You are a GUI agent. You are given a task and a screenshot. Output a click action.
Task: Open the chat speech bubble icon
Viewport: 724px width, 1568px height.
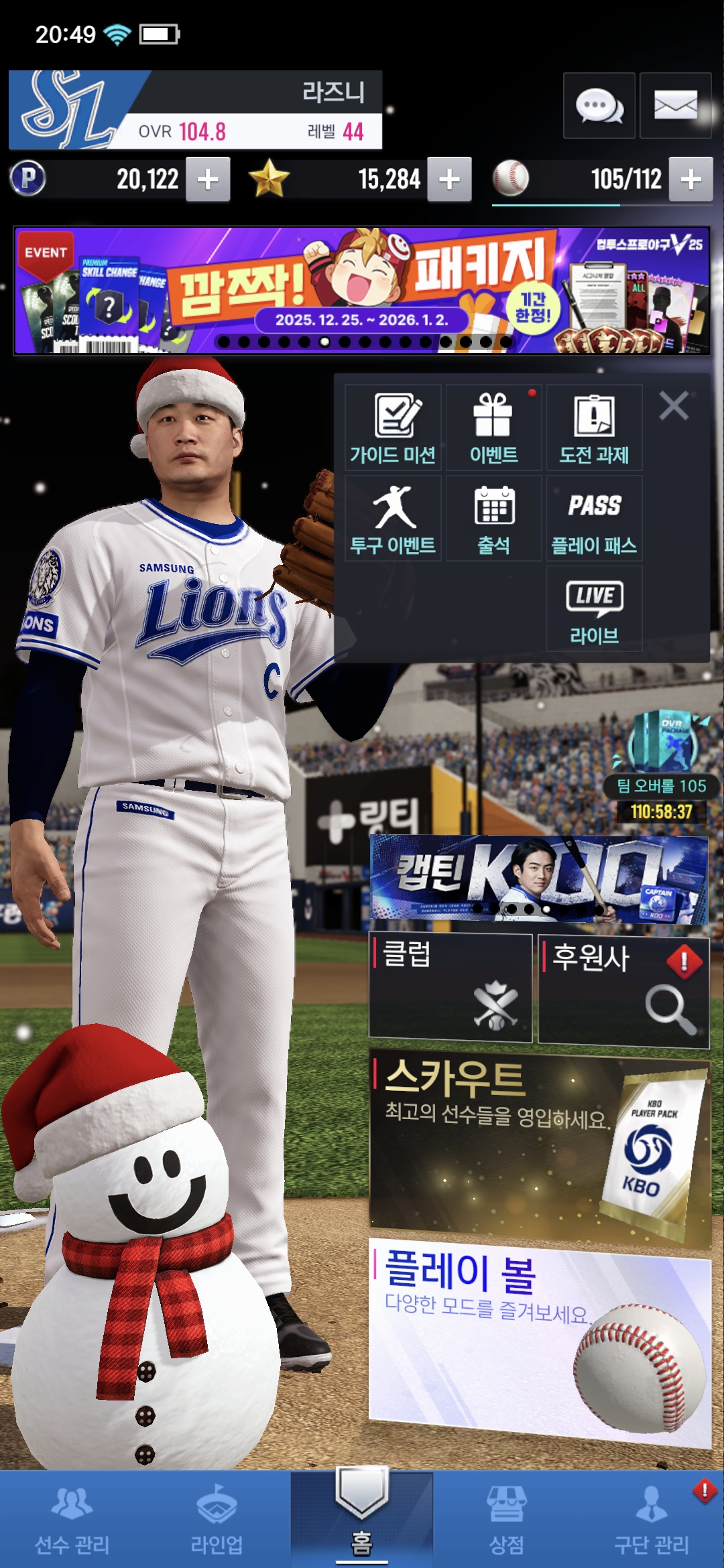coord(599,106)
